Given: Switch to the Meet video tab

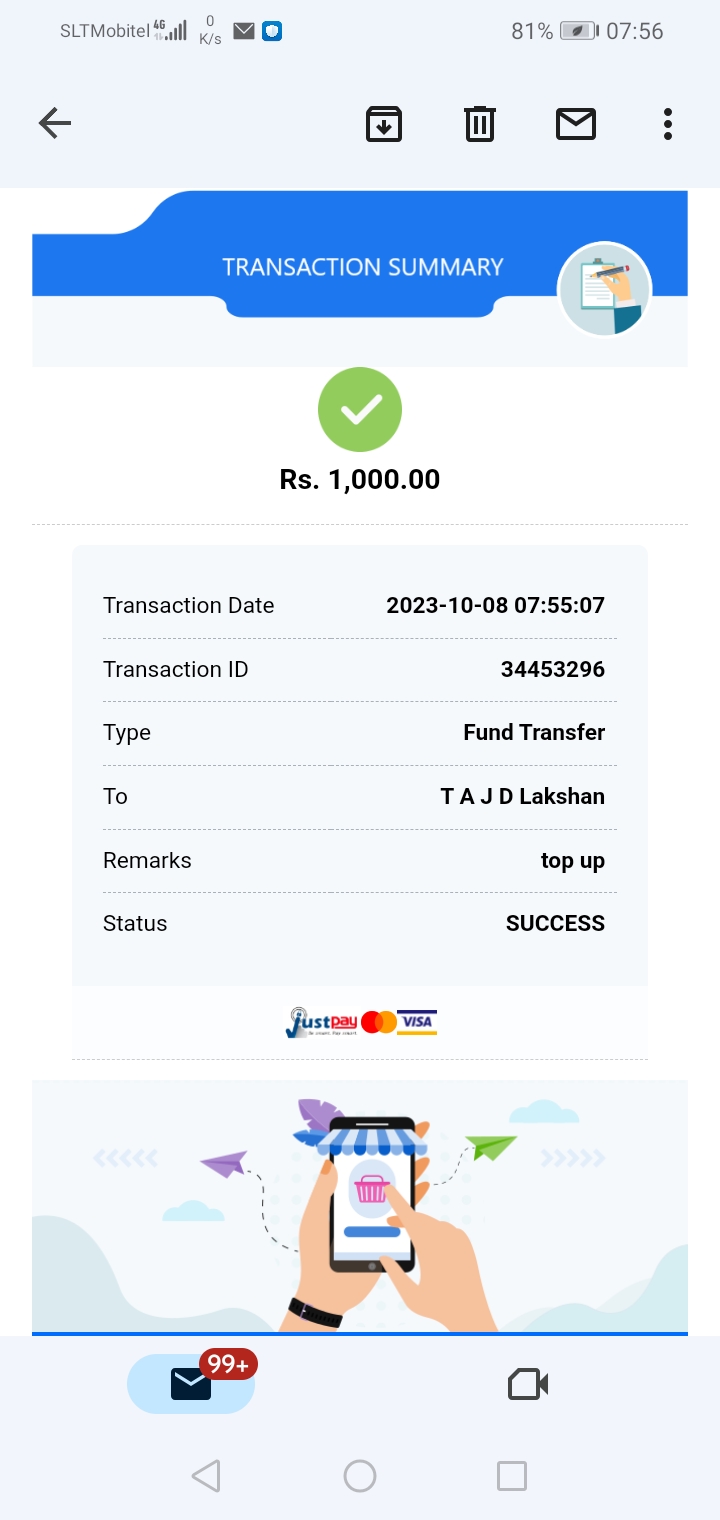Looking at the screenshot, I should [x=528, y=1384].
